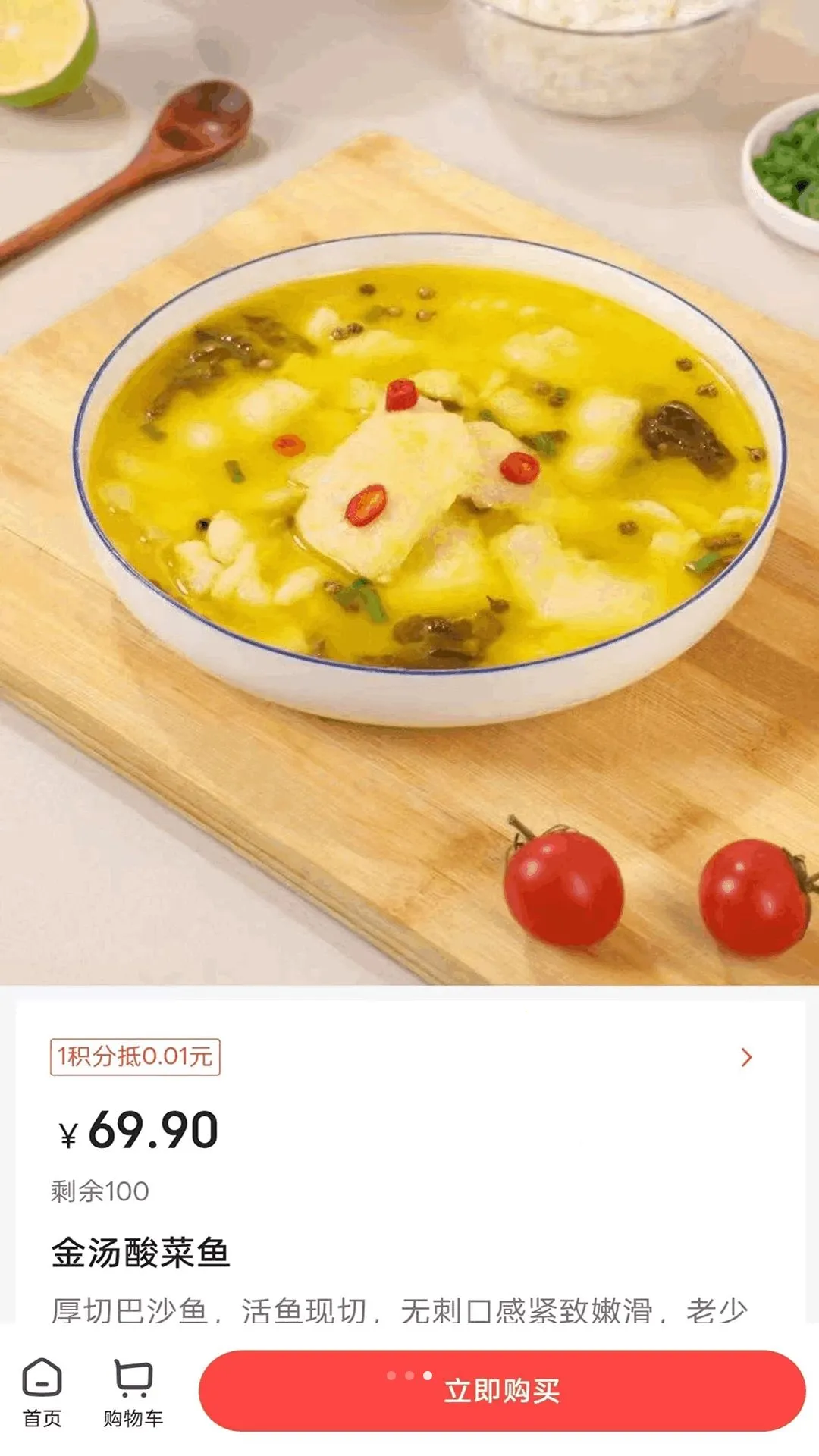819x1456 pixels.
Task: View the 金汤酸菜鱼 product photo
Action: [x=409, y=493]
